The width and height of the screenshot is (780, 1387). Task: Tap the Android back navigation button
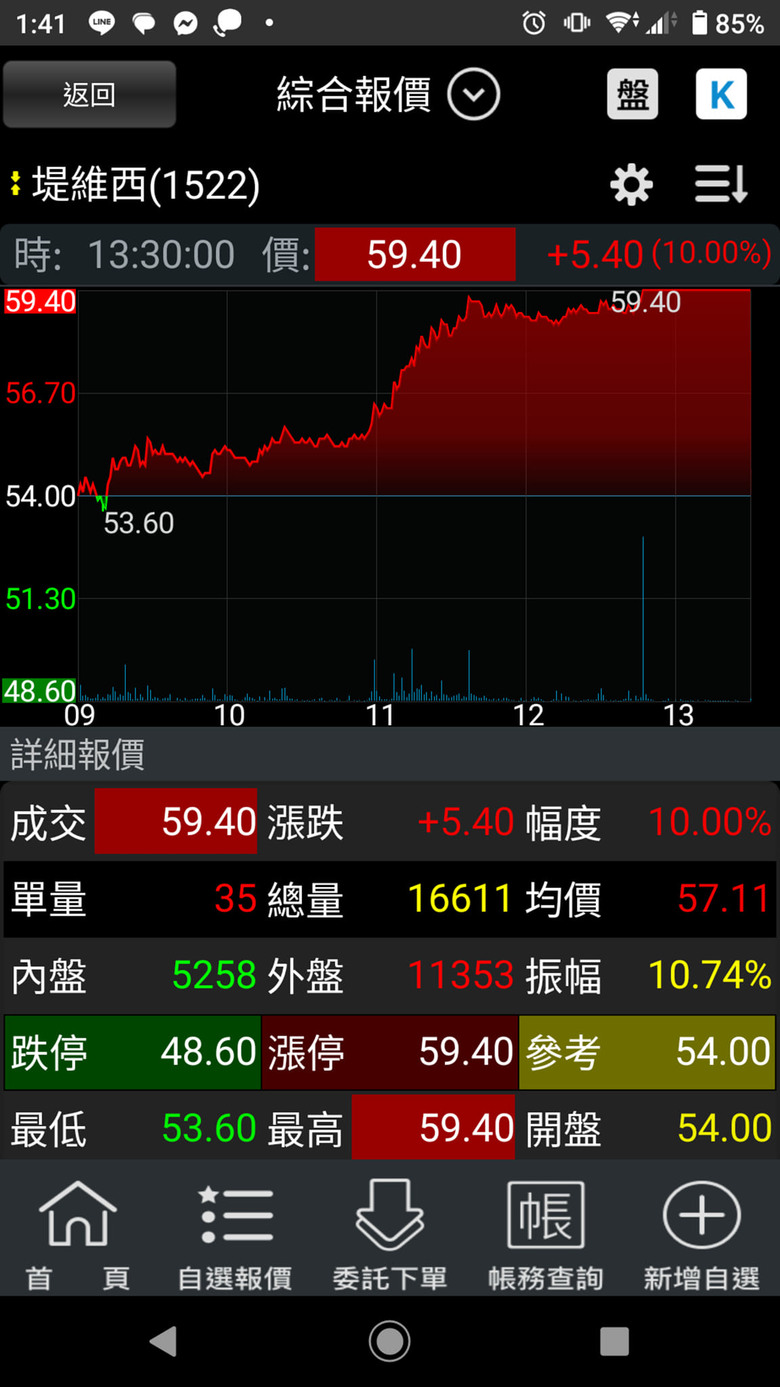[x=163, y=1341]
